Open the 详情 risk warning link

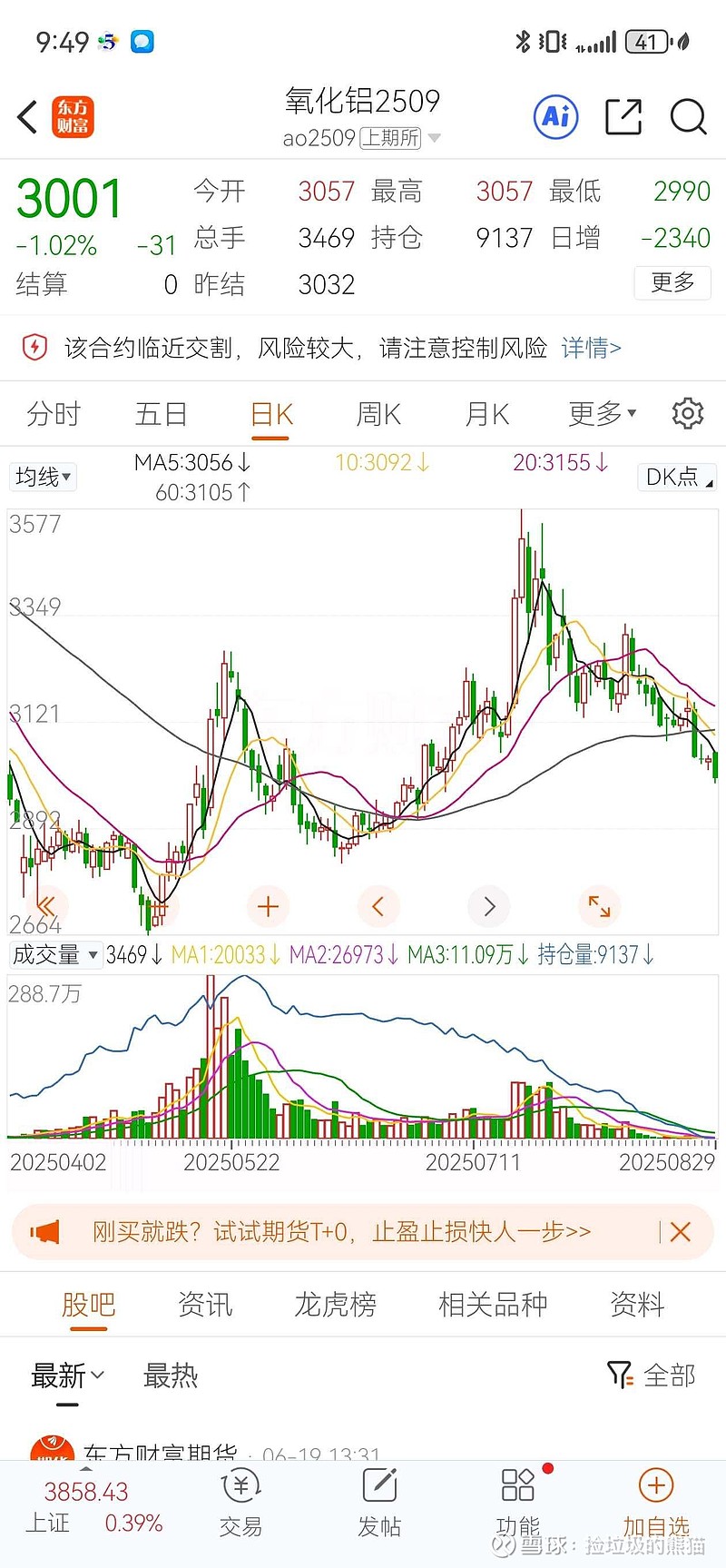tap(591, 348)
